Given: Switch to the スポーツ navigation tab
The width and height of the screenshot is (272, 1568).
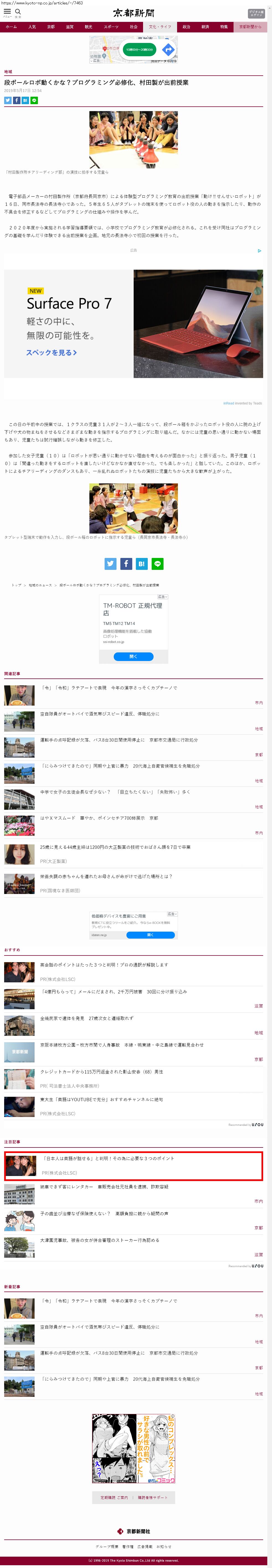Looking at the screenshot, I should click(x=111, y=27).
